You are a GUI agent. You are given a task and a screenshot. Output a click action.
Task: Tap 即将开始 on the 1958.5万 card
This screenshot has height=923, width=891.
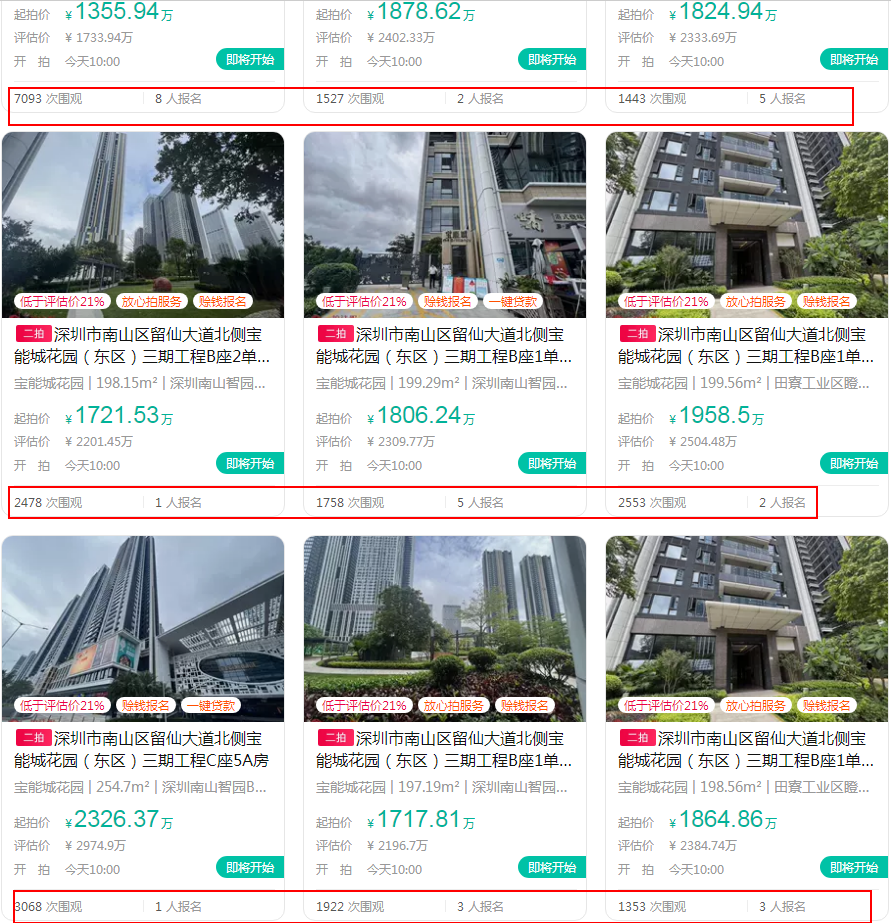[853, 463]
